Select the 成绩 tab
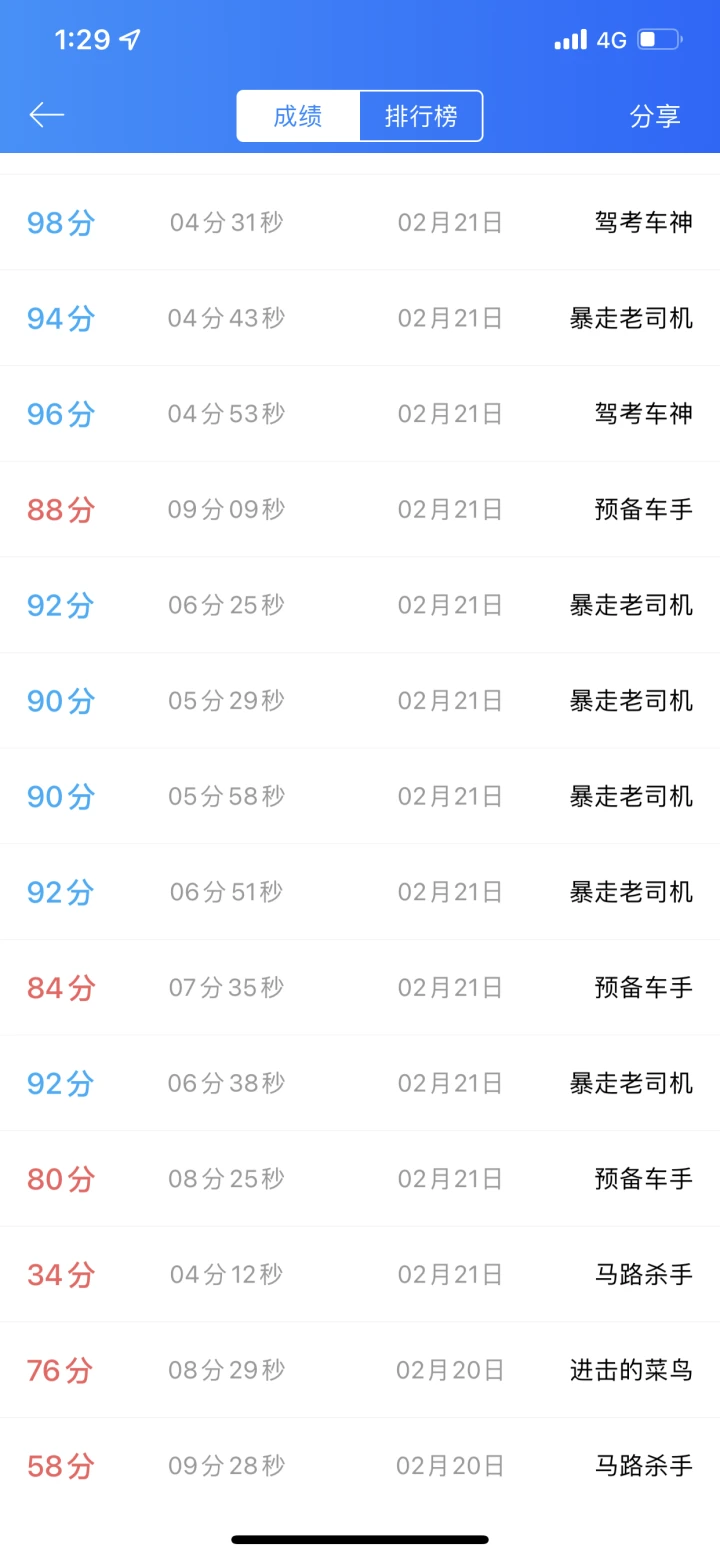 tap(298, 116)
